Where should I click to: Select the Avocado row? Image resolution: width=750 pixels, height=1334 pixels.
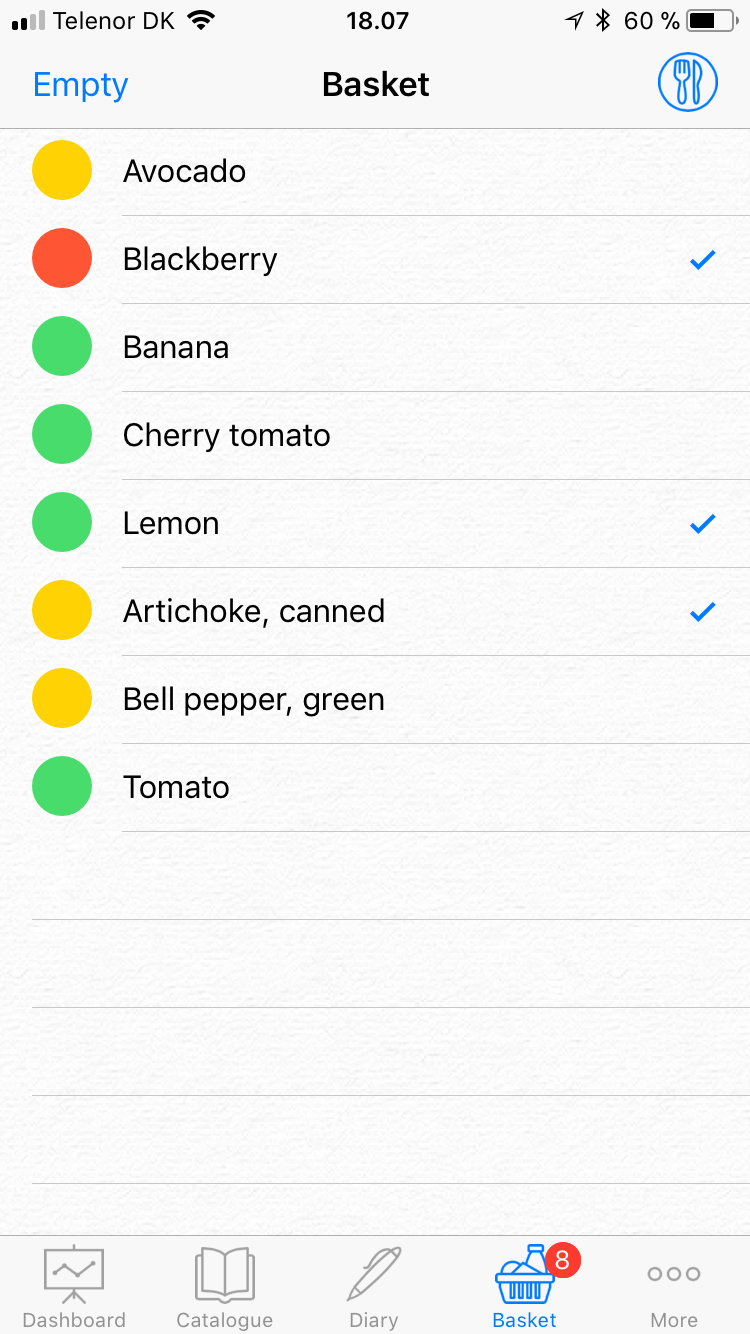tap(375, 171)
